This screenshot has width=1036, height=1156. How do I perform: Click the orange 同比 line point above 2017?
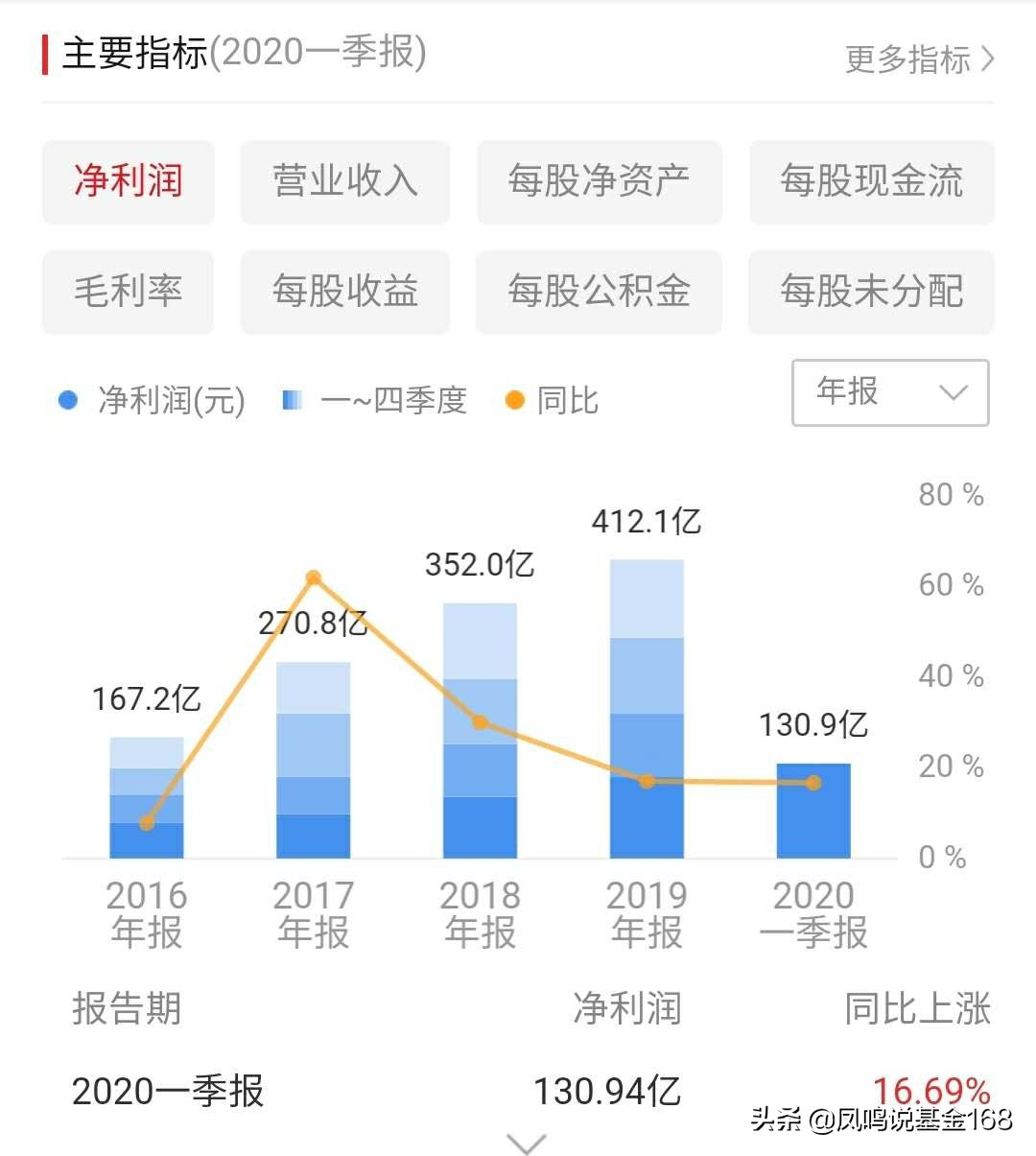click(314, 577)
